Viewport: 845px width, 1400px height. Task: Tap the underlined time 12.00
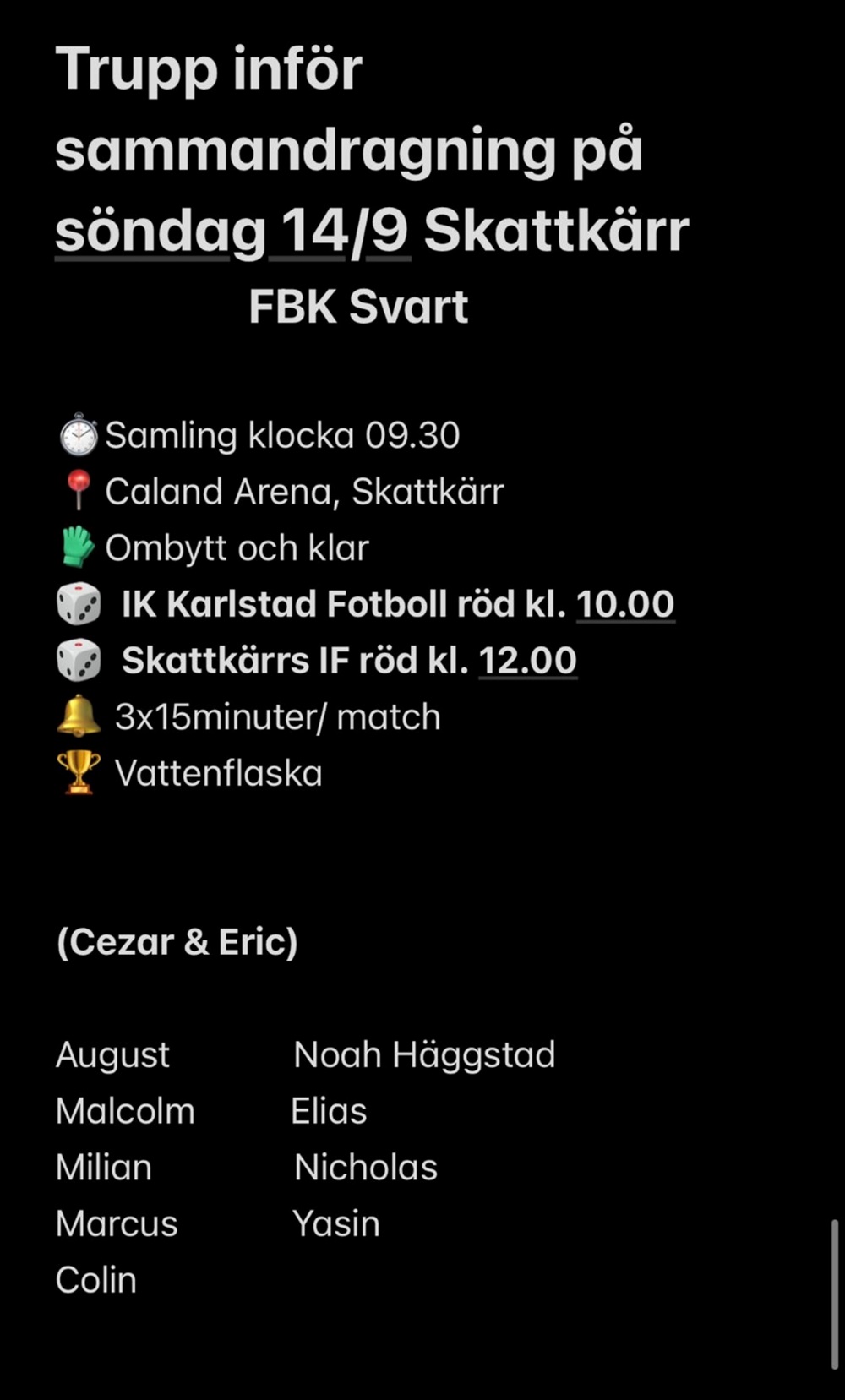(528, 661)
